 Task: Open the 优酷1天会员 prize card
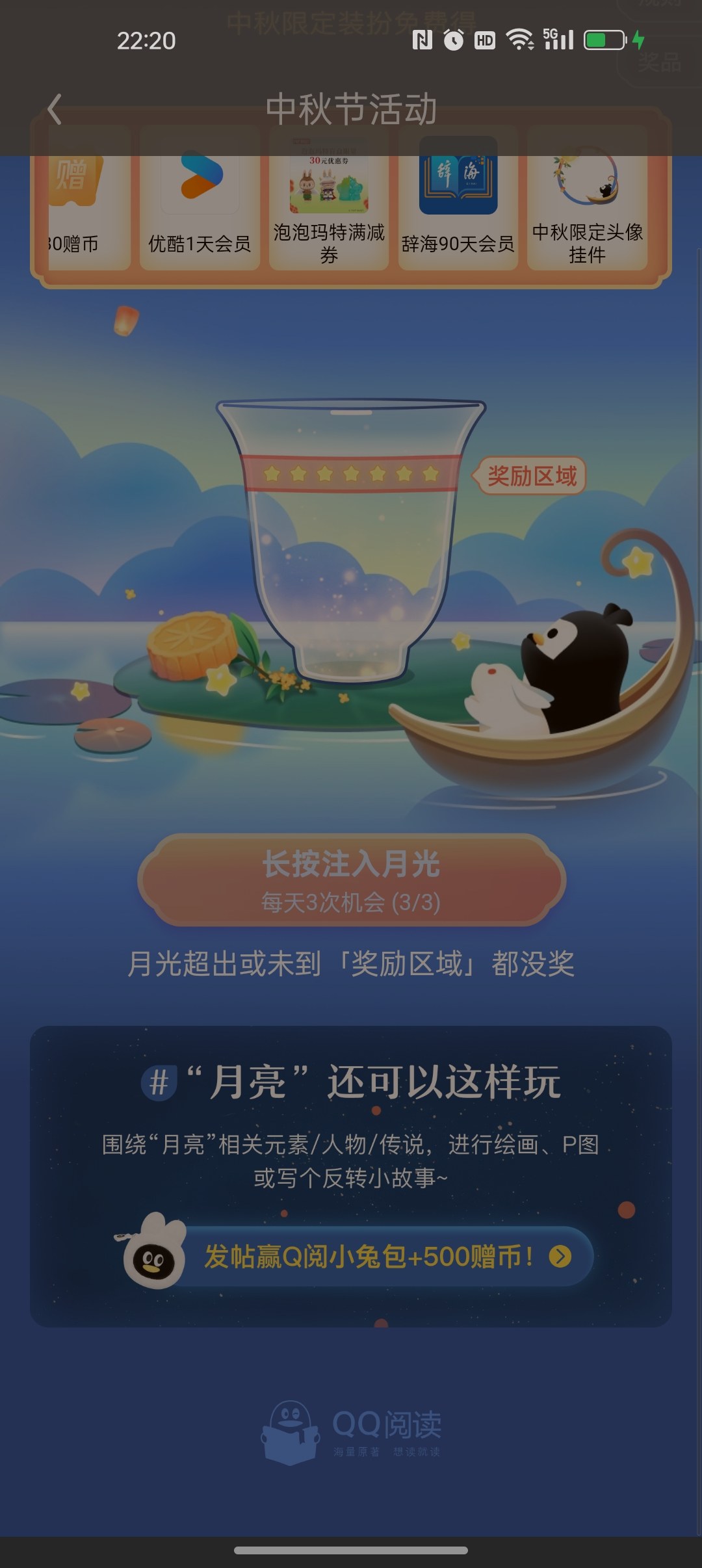(200, 198)
